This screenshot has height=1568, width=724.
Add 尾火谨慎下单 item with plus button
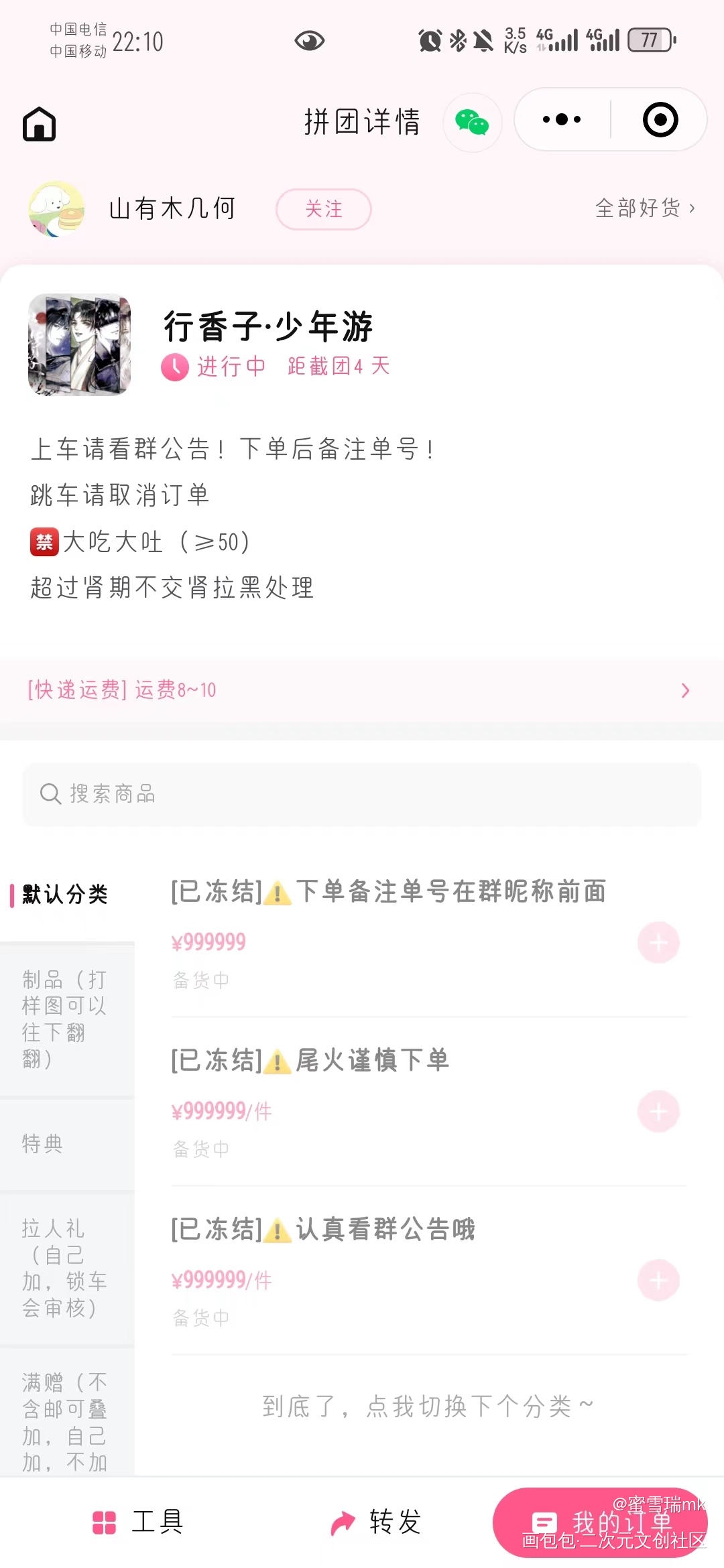(658, 1112)
